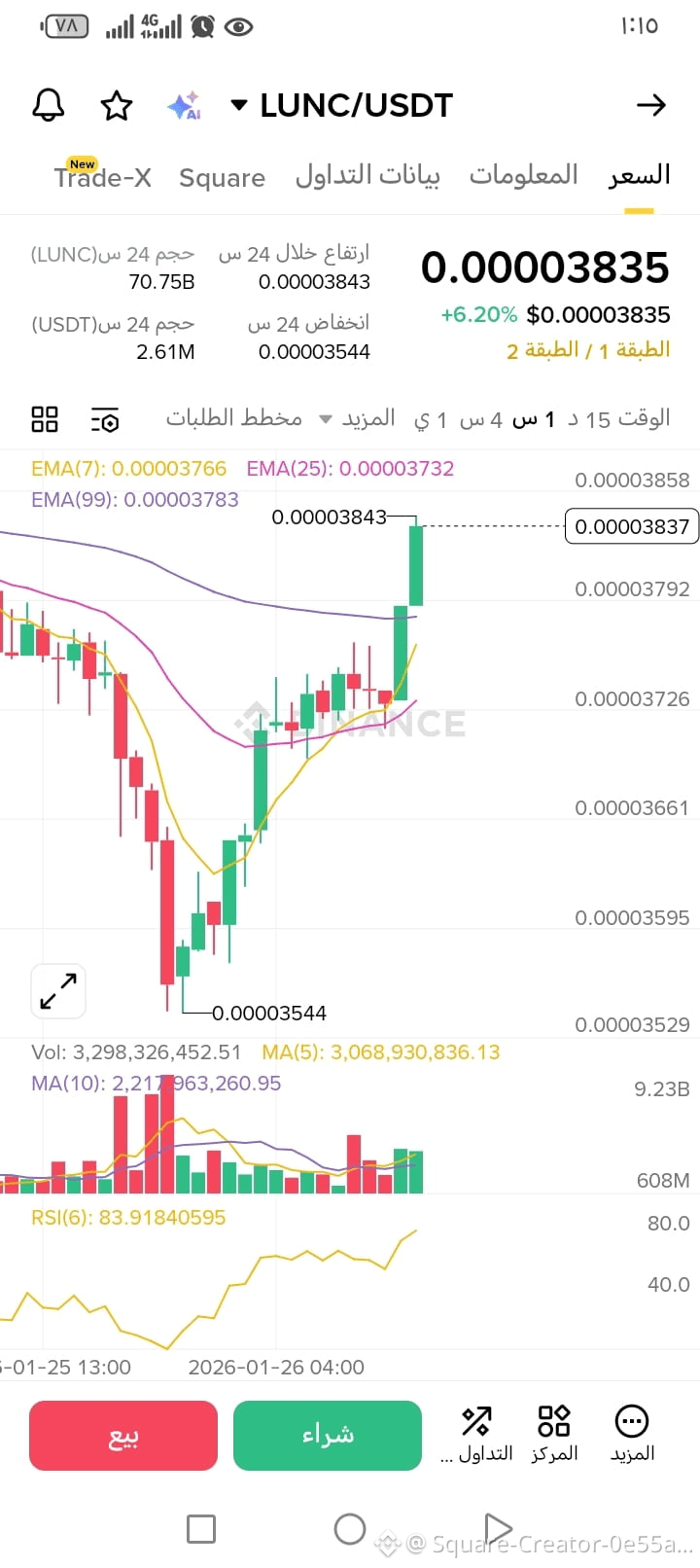Switch chart layout using the grid icon
The image size is (700, 1568).
(44, 419)
